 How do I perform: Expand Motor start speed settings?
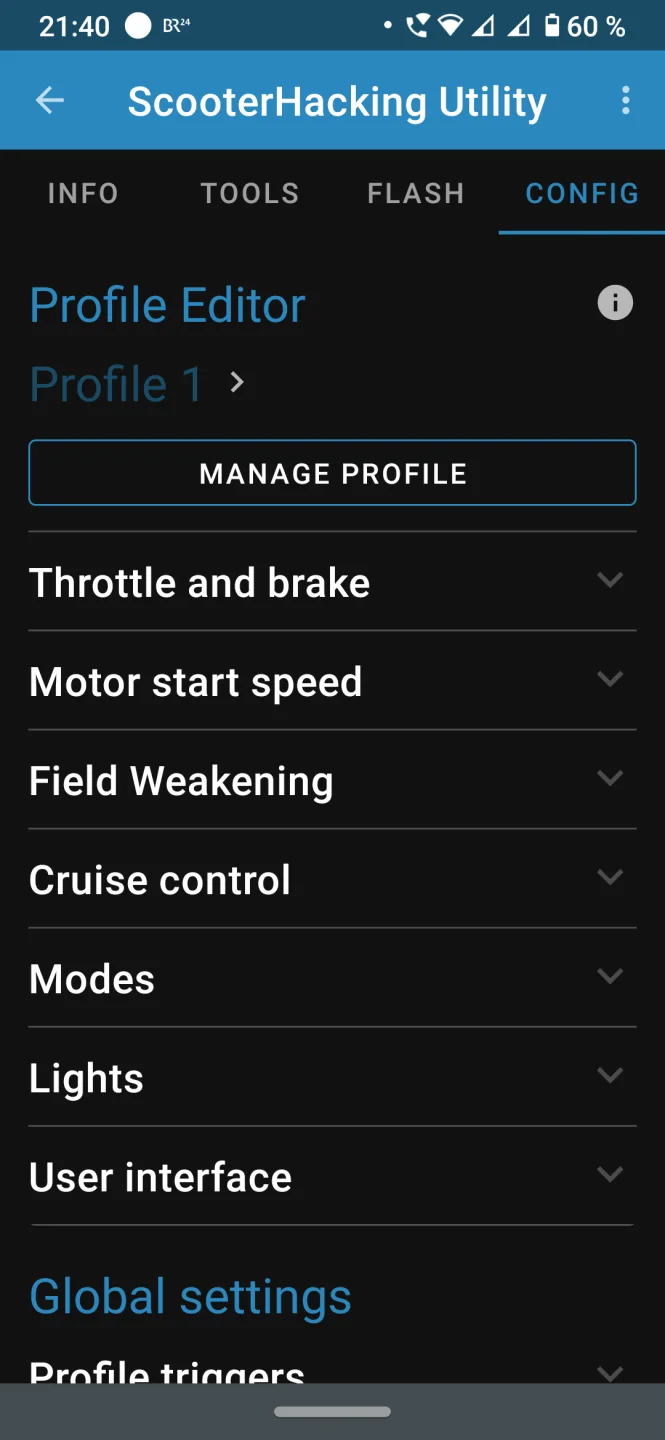tap(332, 681)
